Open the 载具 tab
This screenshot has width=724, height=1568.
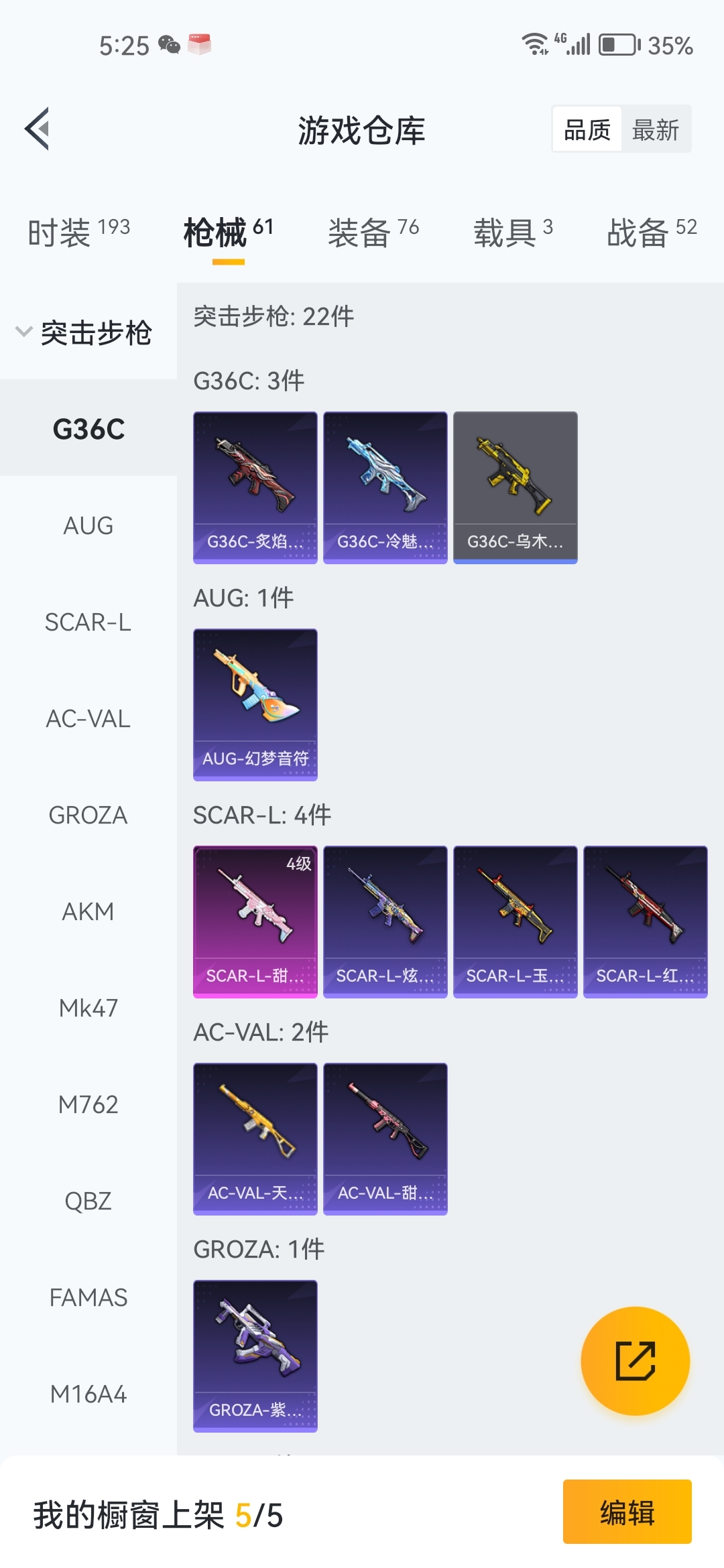point(513,233)
